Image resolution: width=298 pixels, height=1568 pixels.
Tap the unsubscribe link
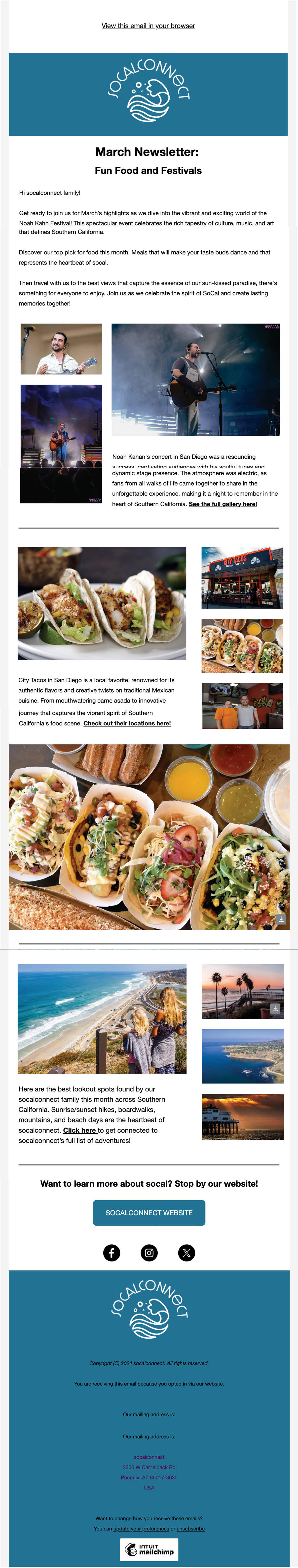(190, 1528)
